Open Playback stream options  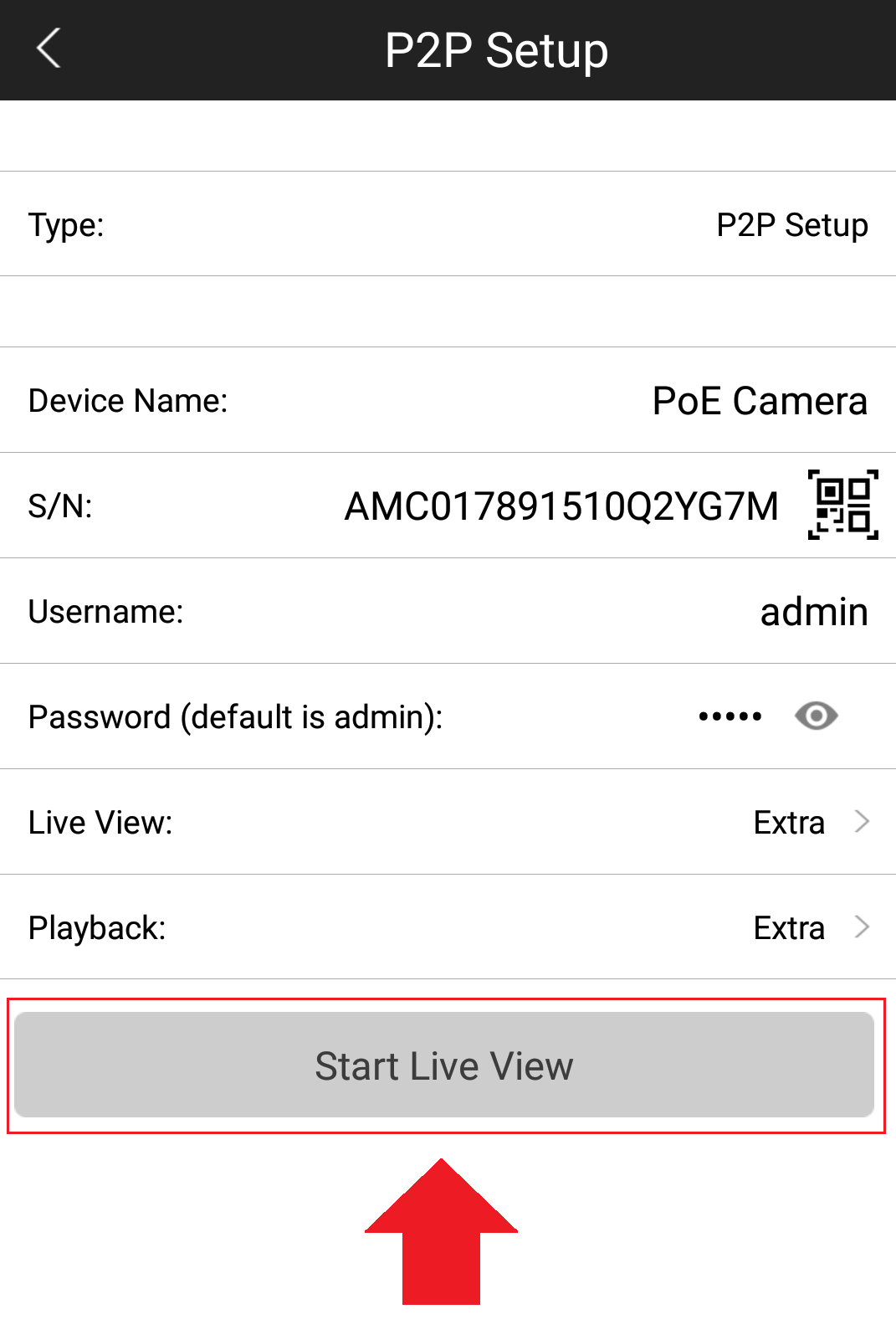(x=810, y=927)
